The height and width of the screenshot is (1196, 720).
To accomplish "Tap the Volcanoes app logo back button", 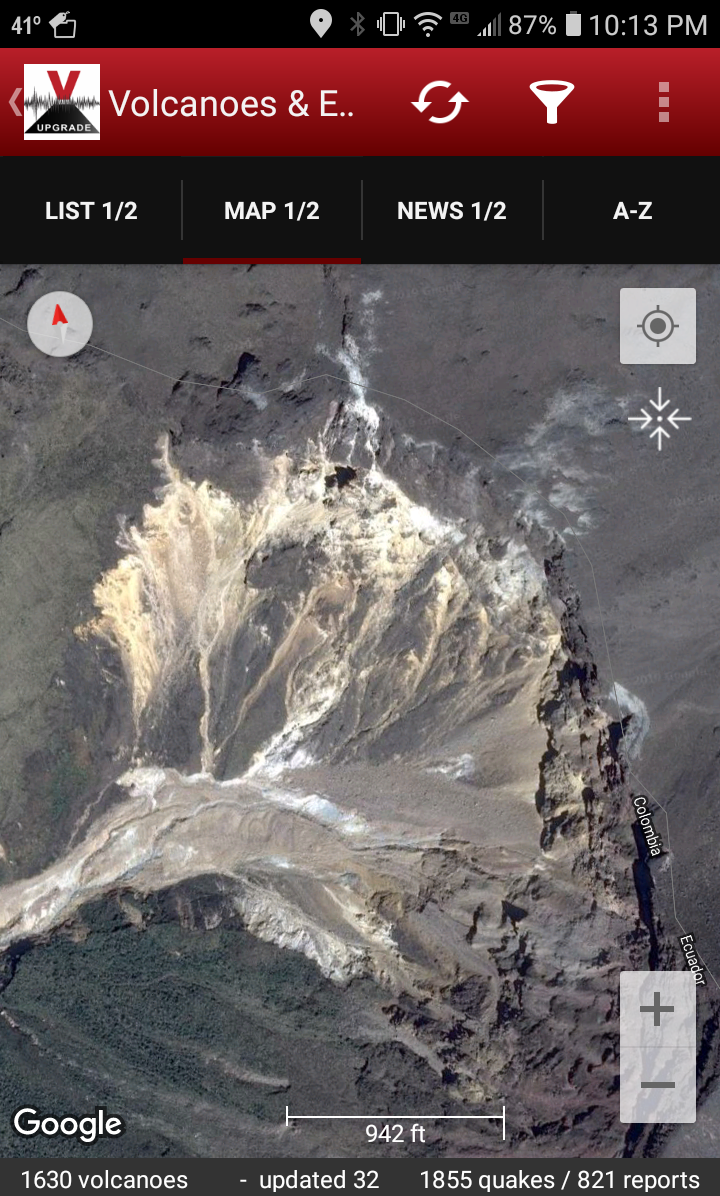I will 60,102.
